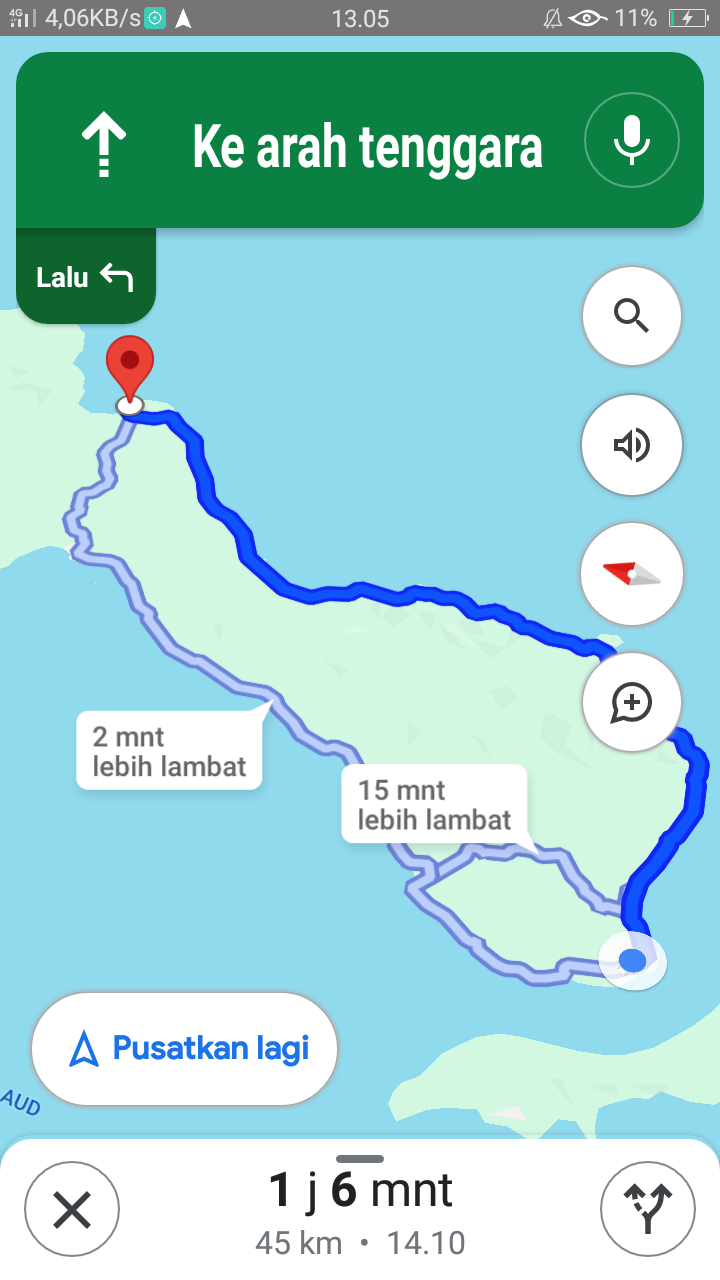This screenshot has width=720, height=1280.
Task: Open the Lalu next turn preview
Action: (x=86, y=277)
